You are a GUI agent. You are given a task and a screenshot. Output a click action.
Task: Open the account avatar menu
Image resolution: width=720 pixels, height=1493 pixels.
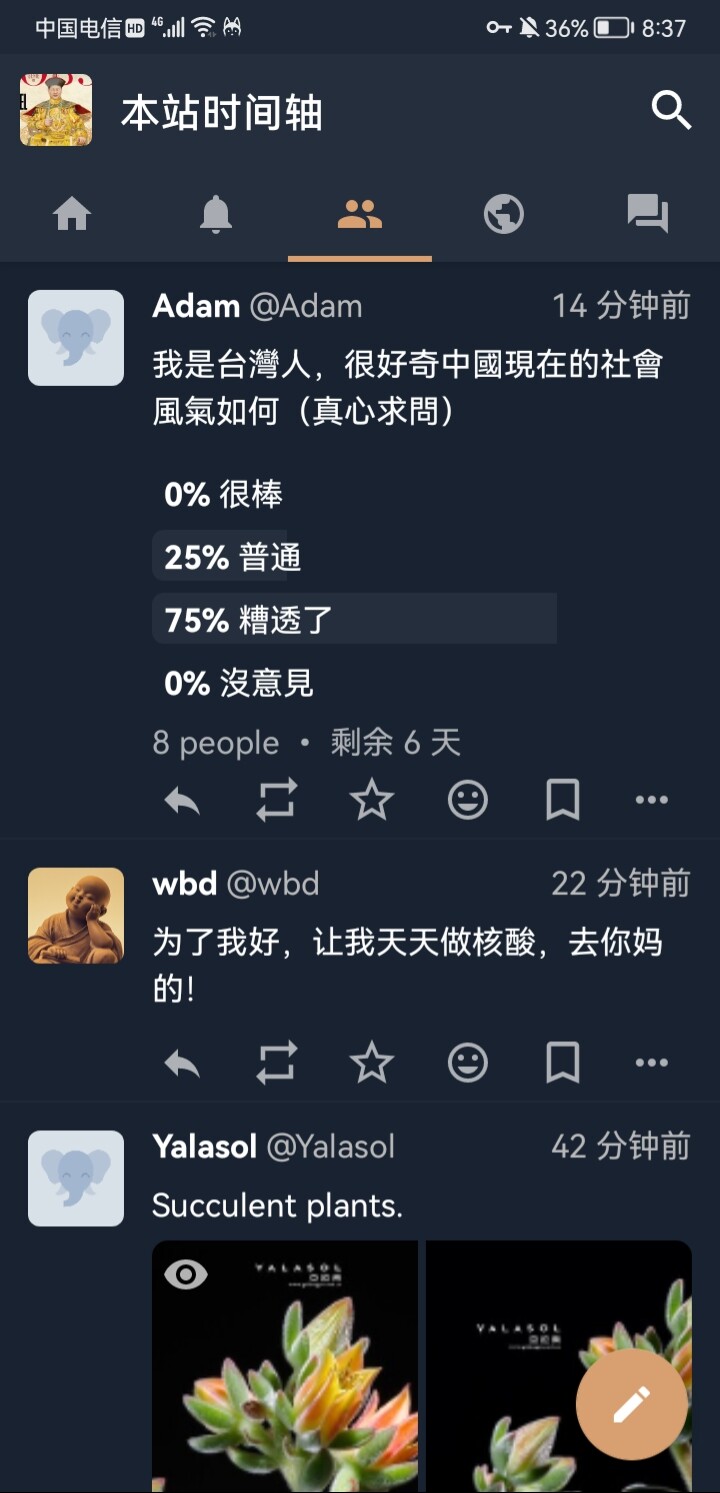(x=56, y=110)
